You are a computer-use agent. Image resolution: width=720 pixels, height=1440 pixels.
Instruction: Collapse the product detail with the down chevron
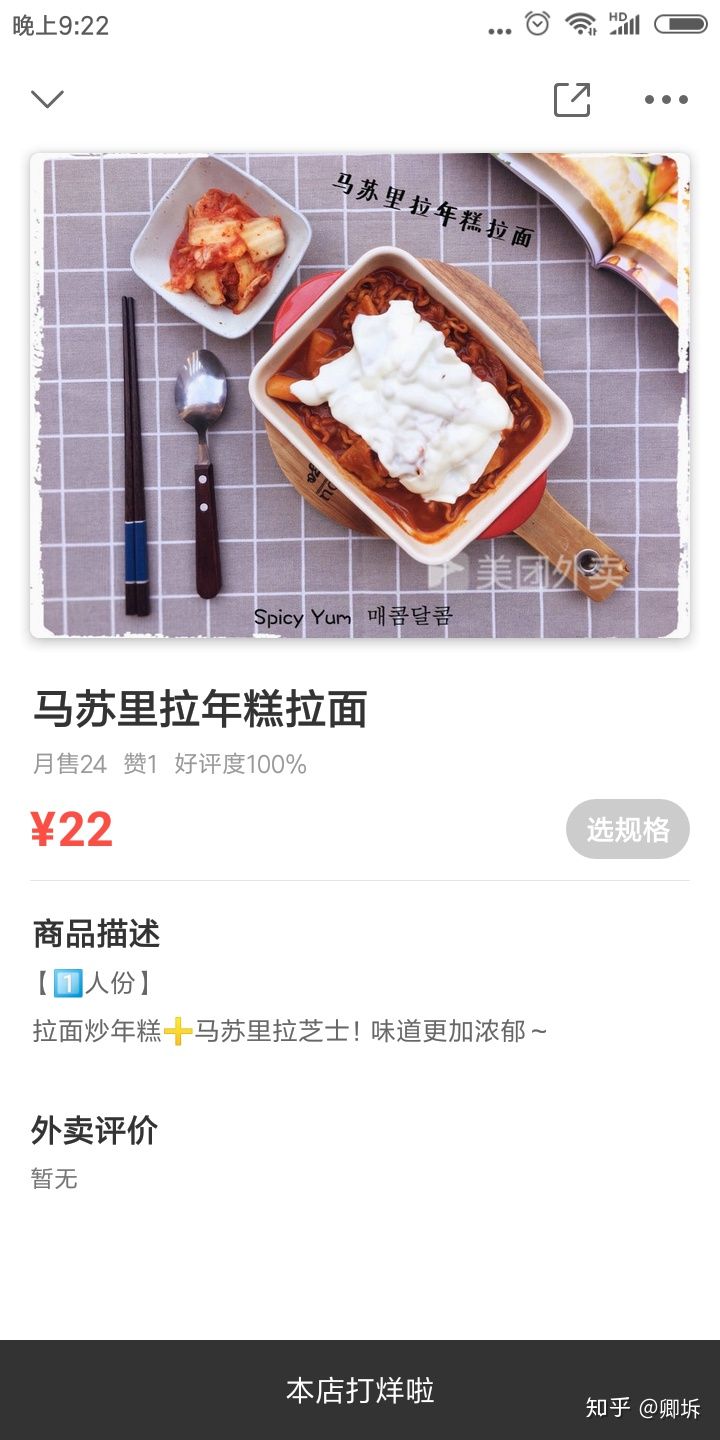tap(47, 99)
